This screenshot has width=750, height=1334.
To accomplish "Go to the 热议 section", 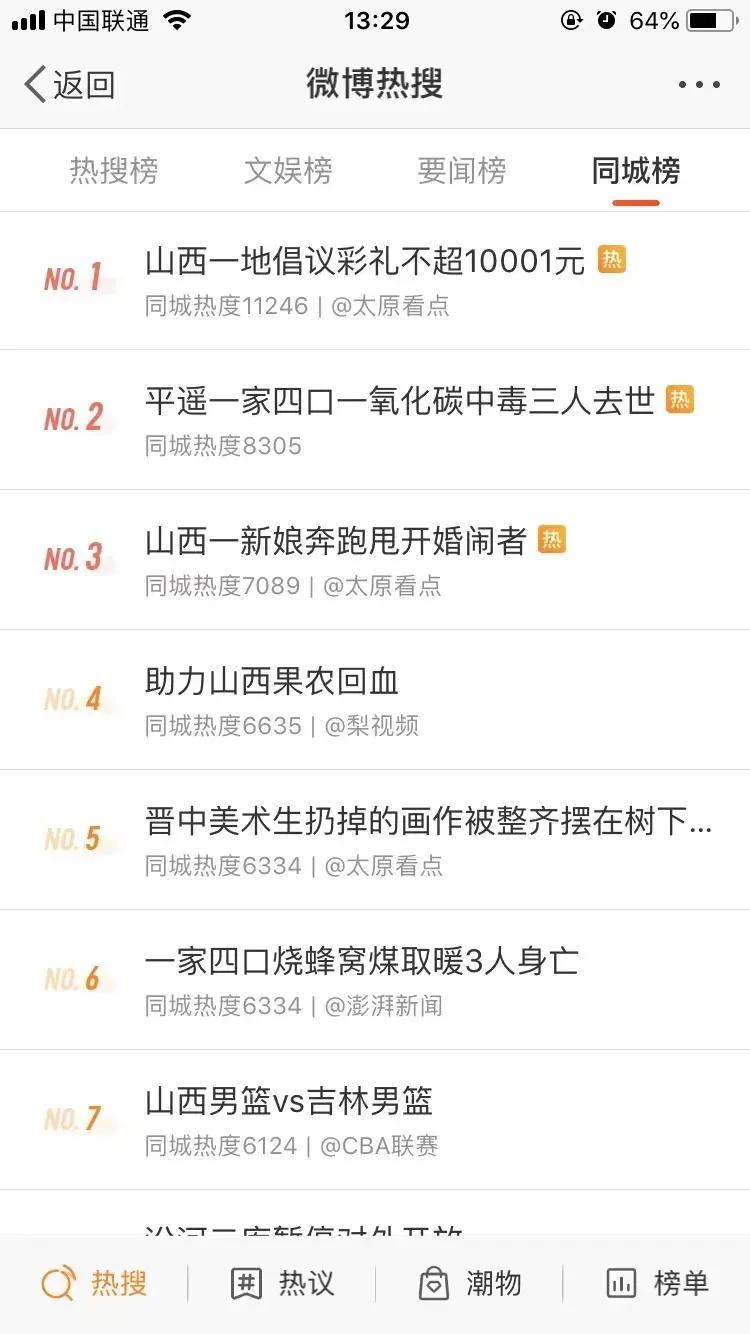I will [282, 1283].
